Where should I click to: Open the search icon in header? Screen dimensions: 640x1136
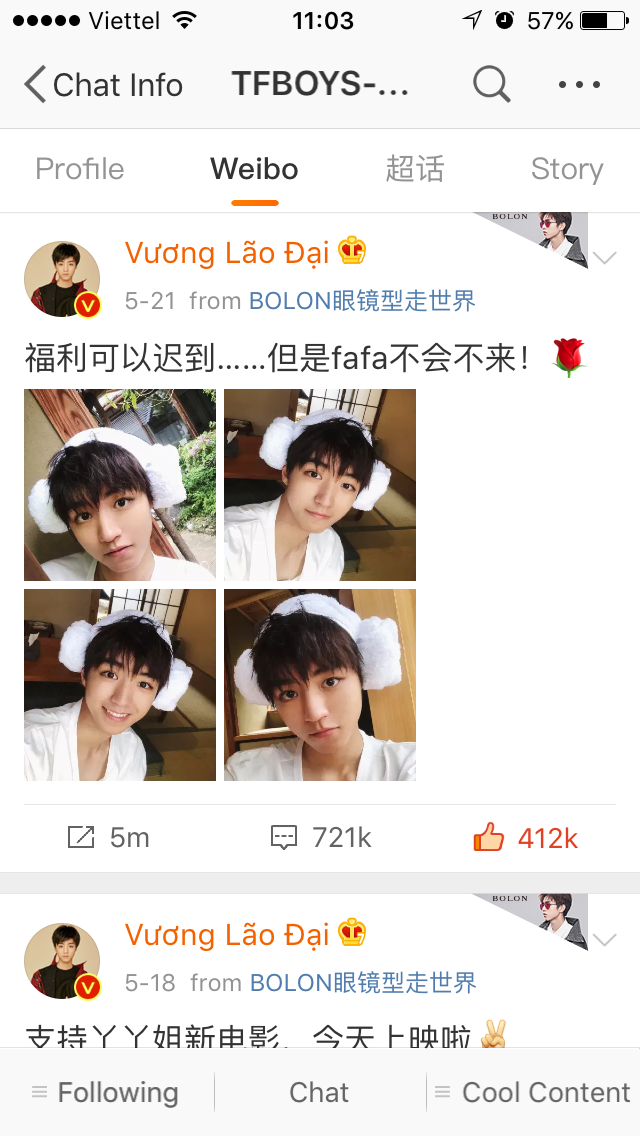(x=491, y=85)
